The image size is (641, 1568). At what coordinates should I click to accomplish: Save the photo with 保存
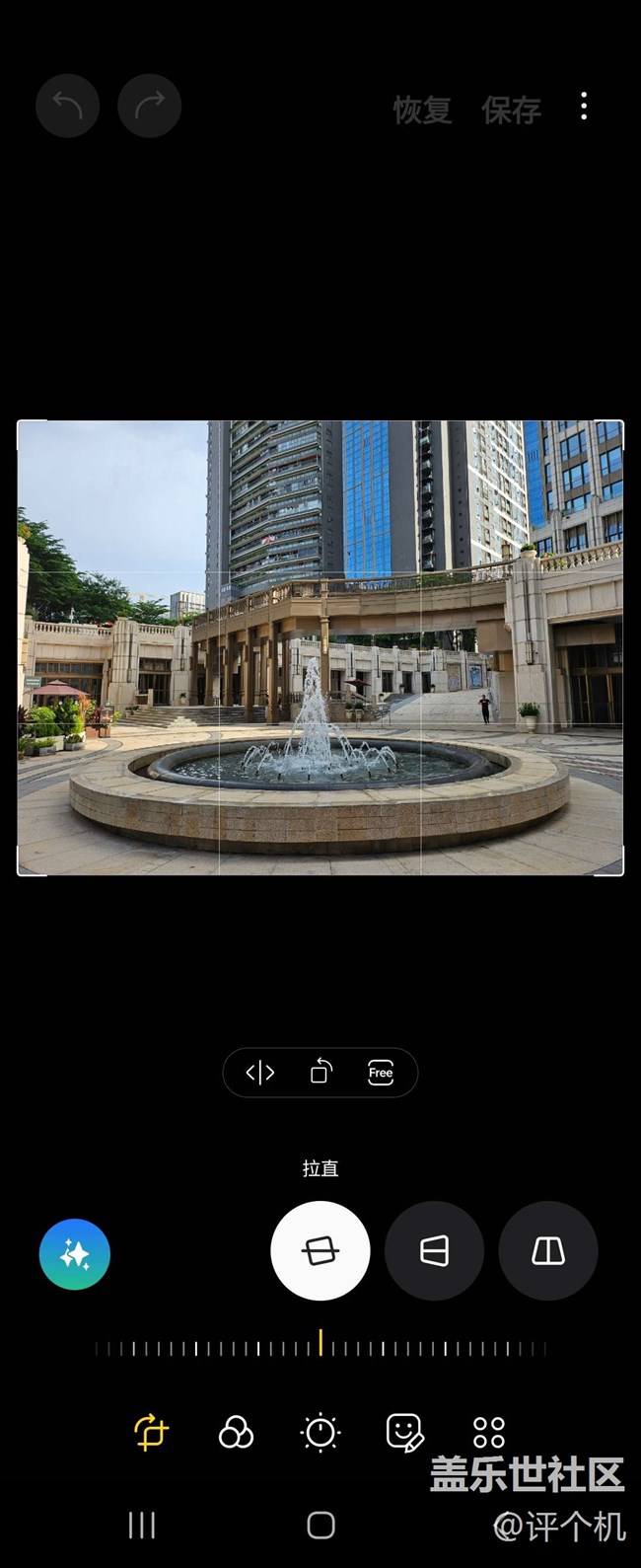[511, 110]
